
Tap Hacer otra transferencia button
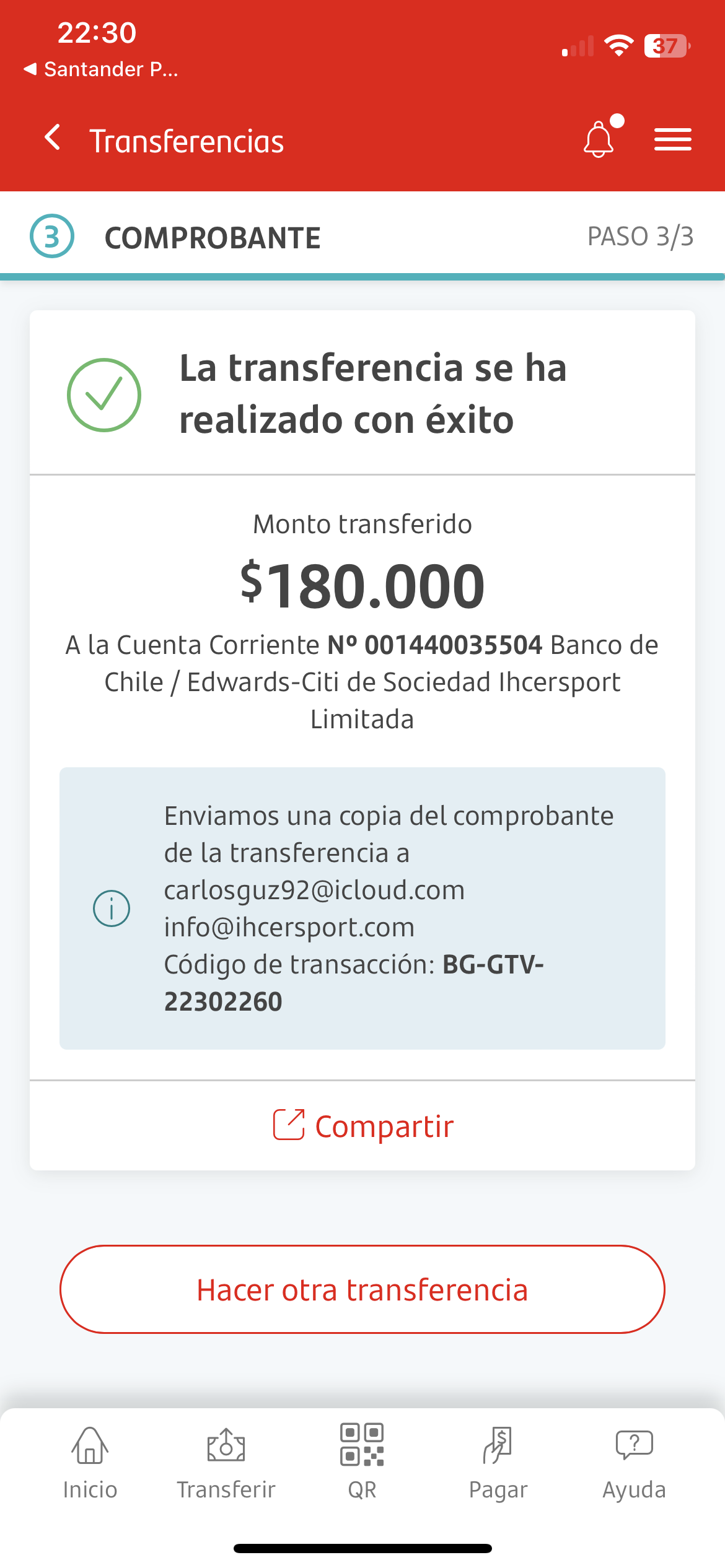[362, 1289]
